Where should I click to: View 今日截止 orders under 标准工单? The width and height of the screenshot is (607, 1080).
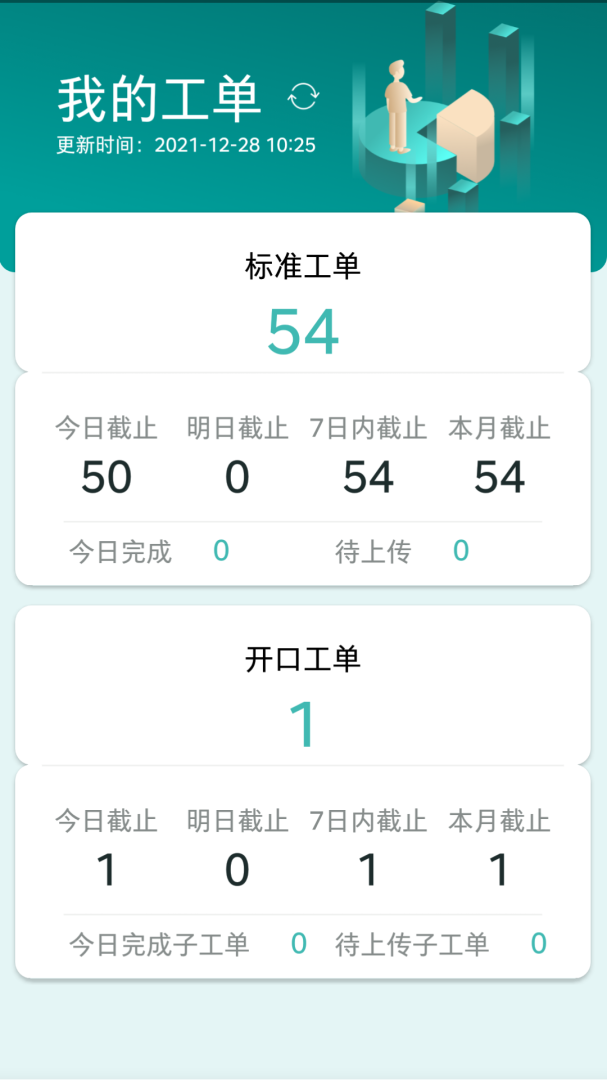point(106,457)
